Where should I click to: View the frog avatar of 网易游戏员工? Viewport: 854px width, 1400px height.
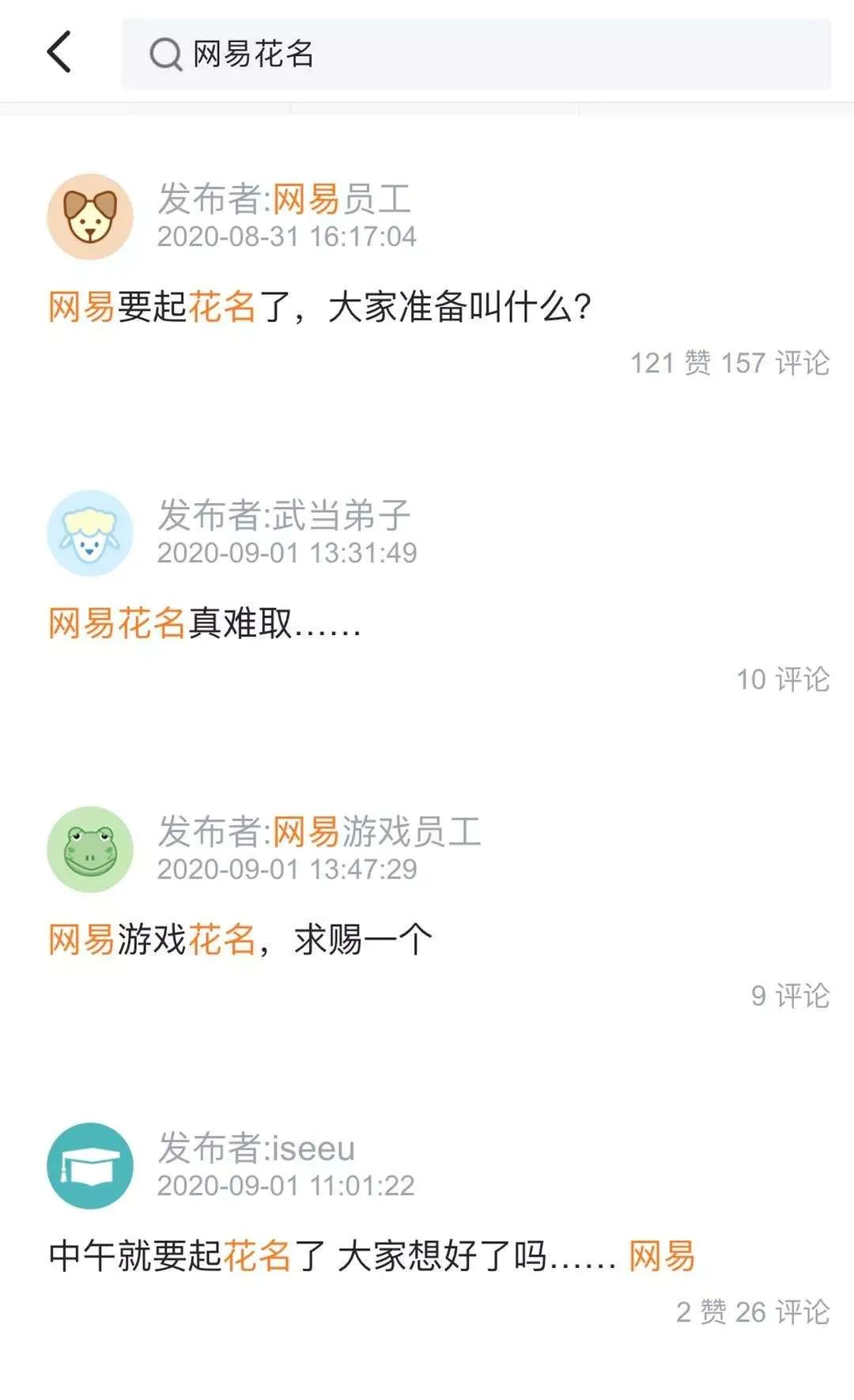coord(89,849)
